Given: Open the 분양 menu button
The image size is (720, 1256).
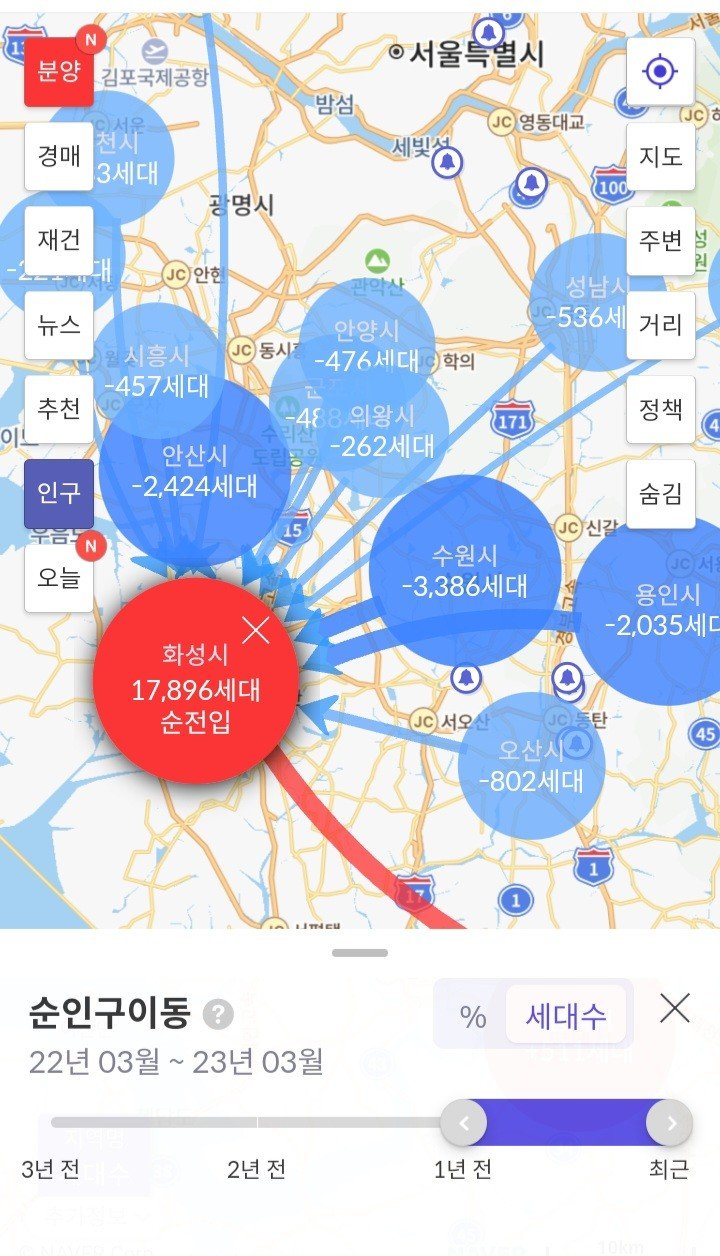Looking at the screenshot, I should [59, 73].
